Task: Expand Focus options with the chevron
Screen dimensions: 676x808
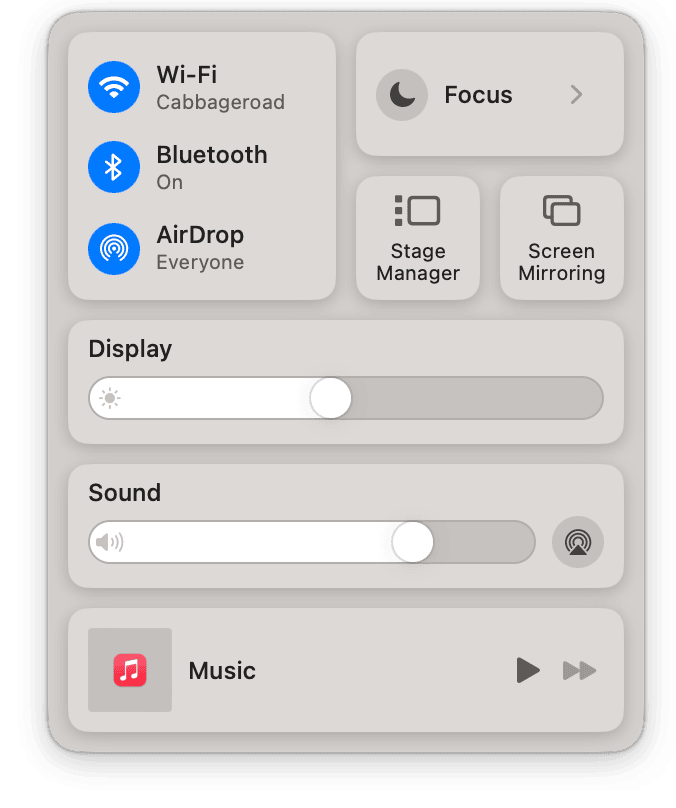Action: coord(576,95)
